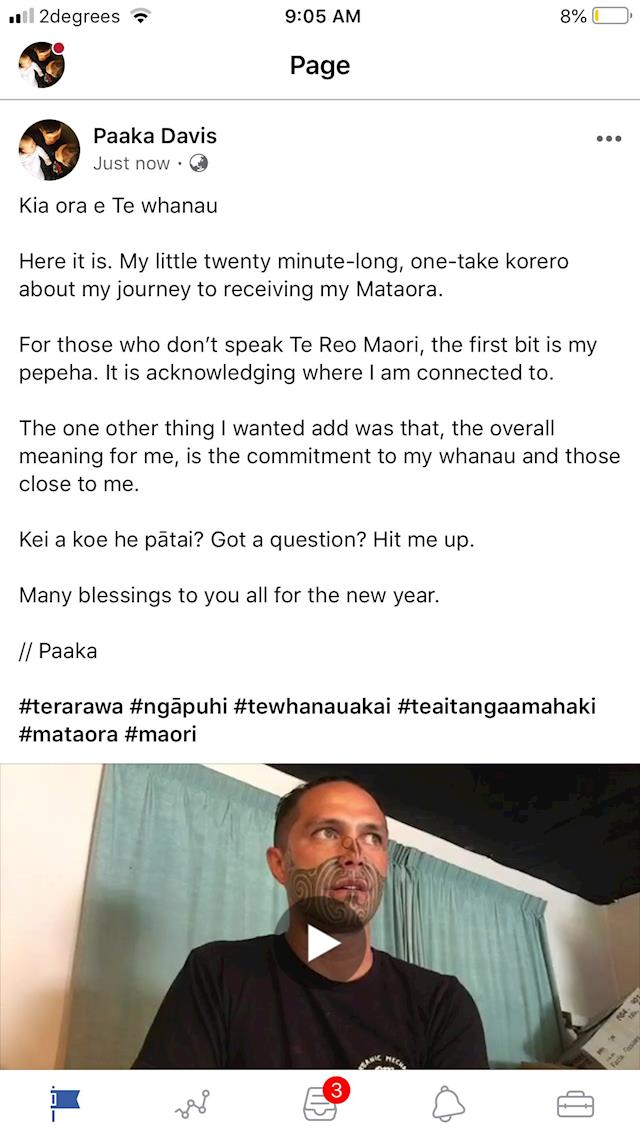This screenshot has height=1138, width=640.
Task: Open the notifications bell tab
Action: pyautogui.click(x=448, y=1104)
